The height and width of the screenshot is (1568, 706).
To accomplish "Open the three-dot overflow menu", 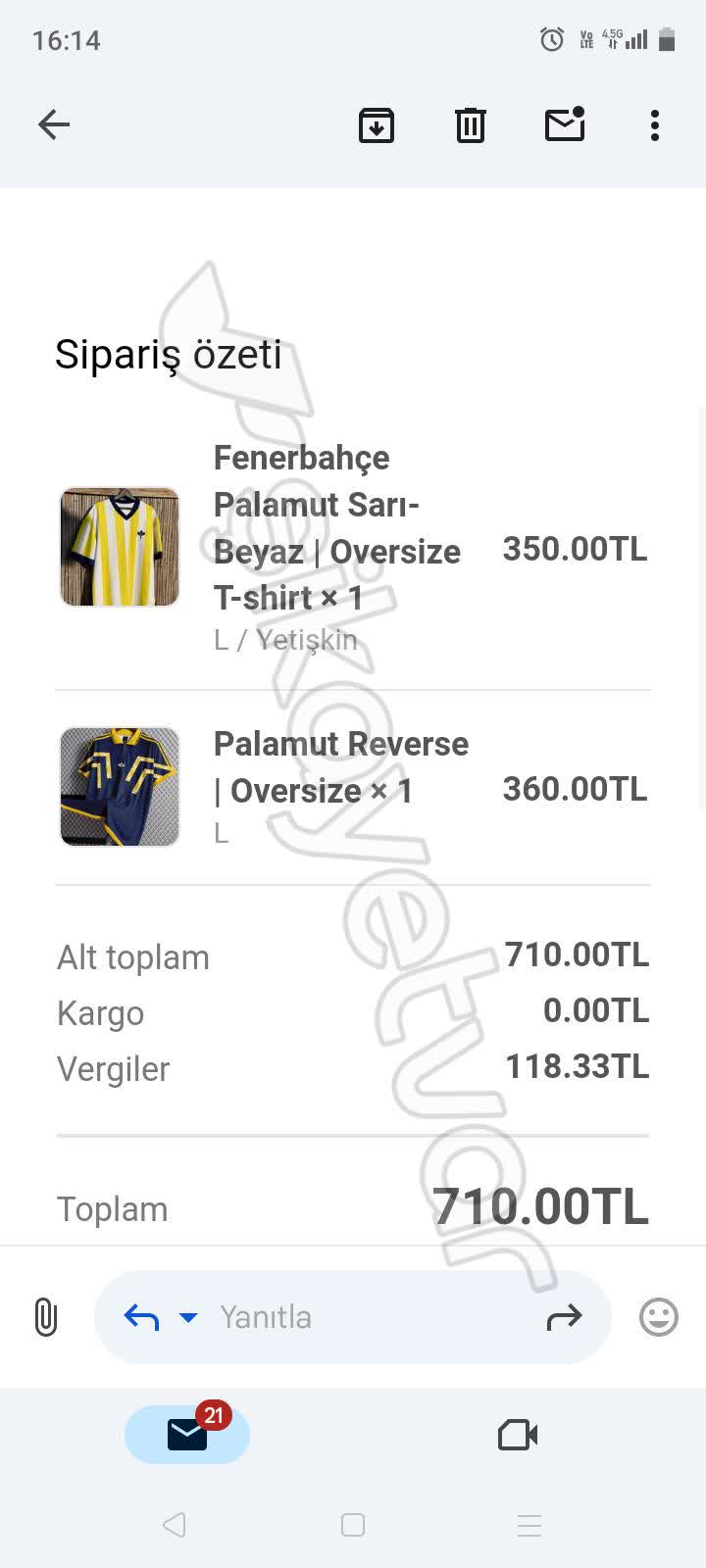I will 654,124.
